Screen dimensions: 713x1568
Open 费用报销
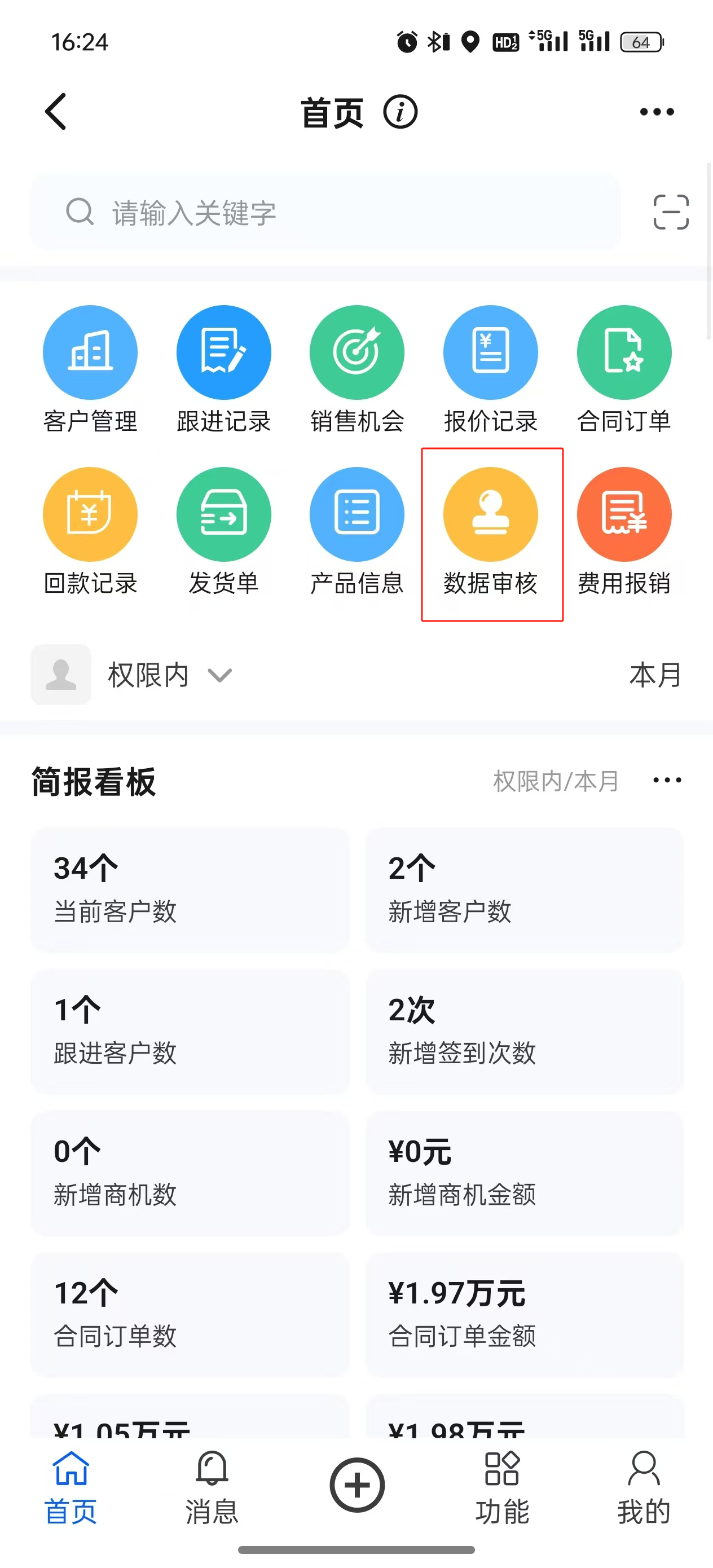click(624, 531)
